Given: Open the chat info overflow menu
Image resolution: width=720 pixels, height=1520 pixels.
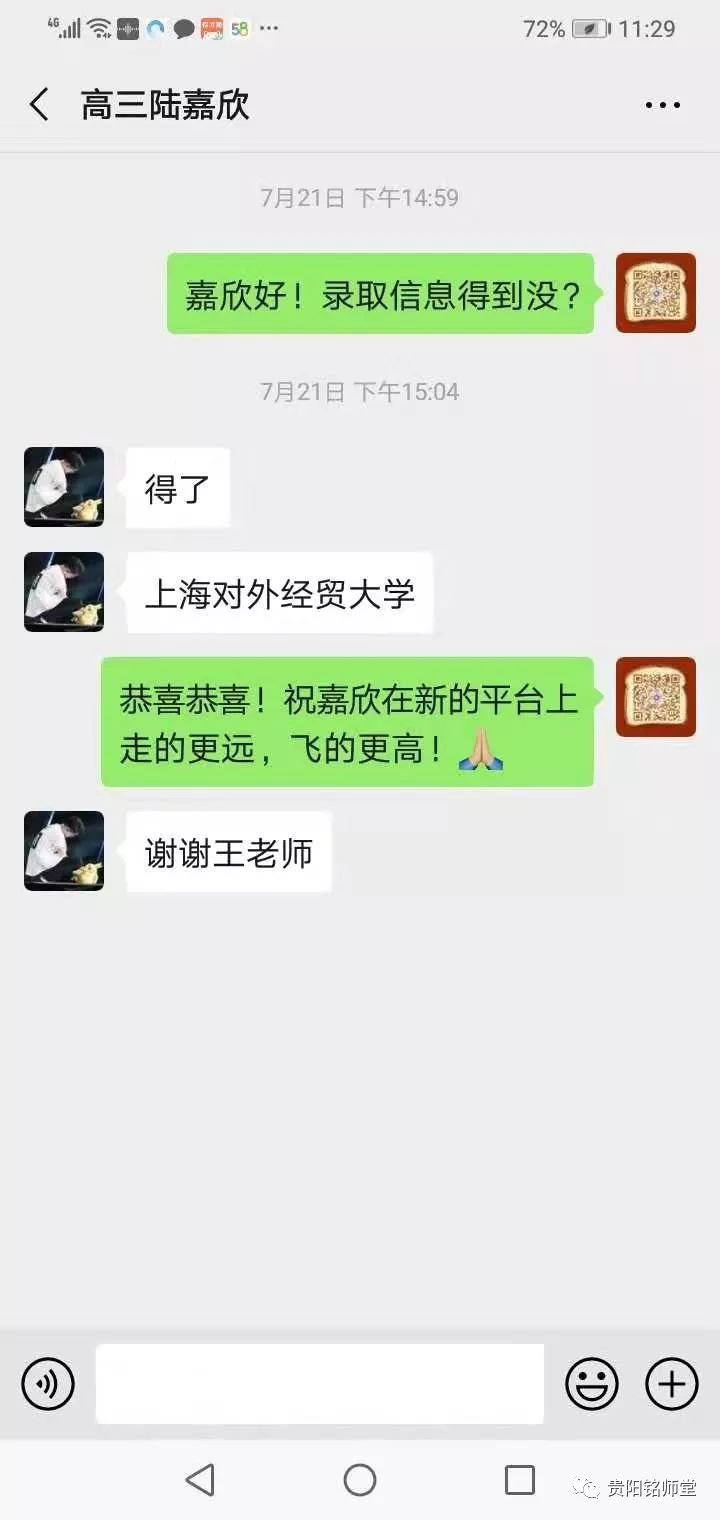Looking at the screenshot, I should [x=662, y=105].
